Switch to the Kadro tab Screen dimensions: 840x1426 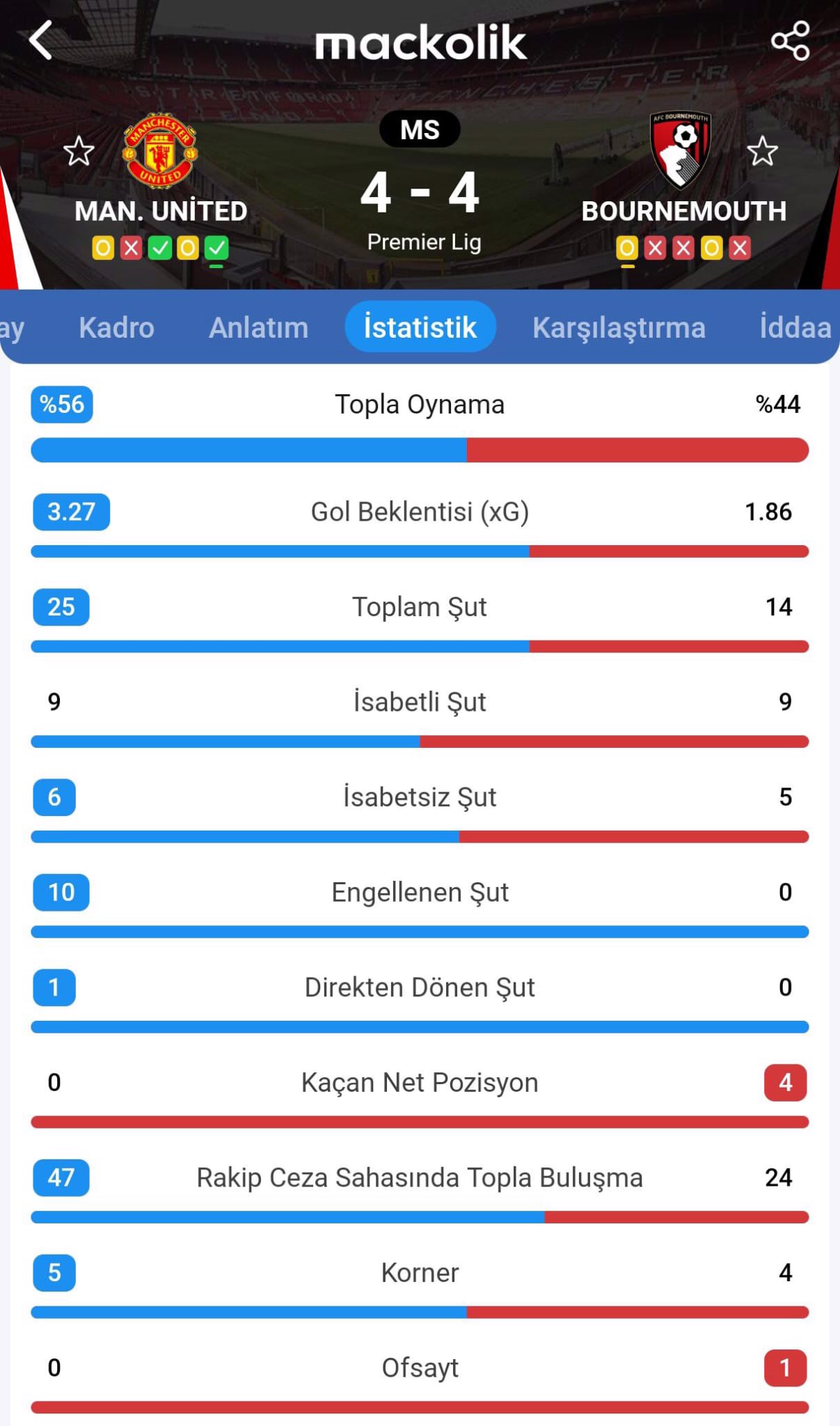point(116,327)
